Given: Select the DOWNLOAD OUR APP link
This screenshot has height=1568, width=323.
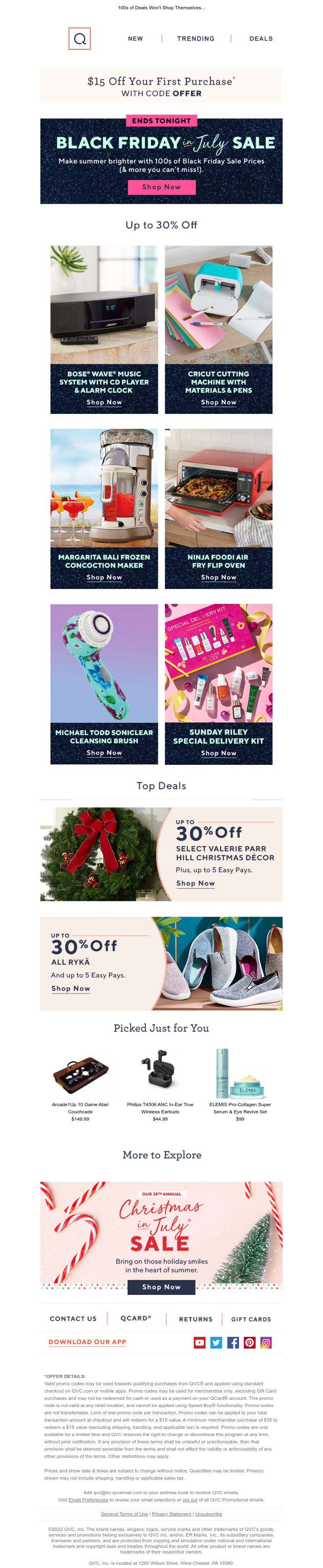Looking at the screenshot, I should pyautogui.click(x=87, y=1341).
